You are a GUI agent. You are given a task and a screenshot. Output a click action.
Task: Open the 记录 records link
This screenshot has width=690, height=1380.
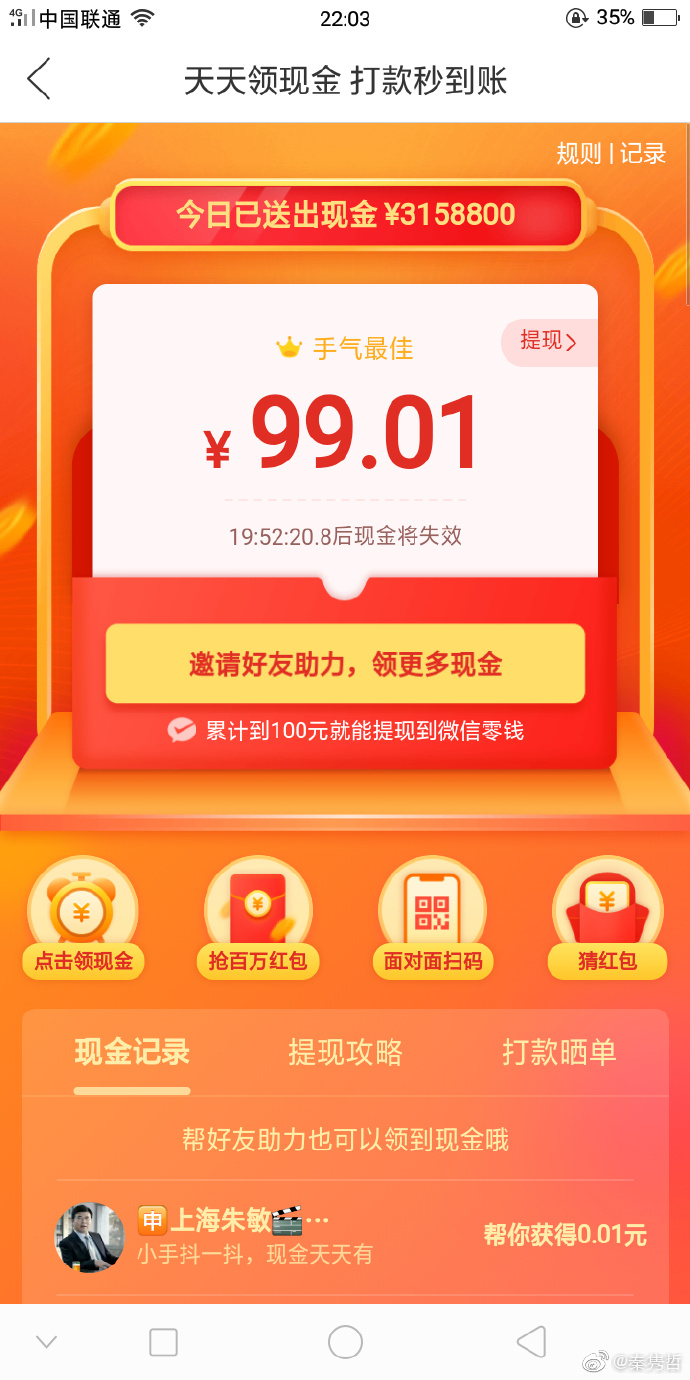643,153
